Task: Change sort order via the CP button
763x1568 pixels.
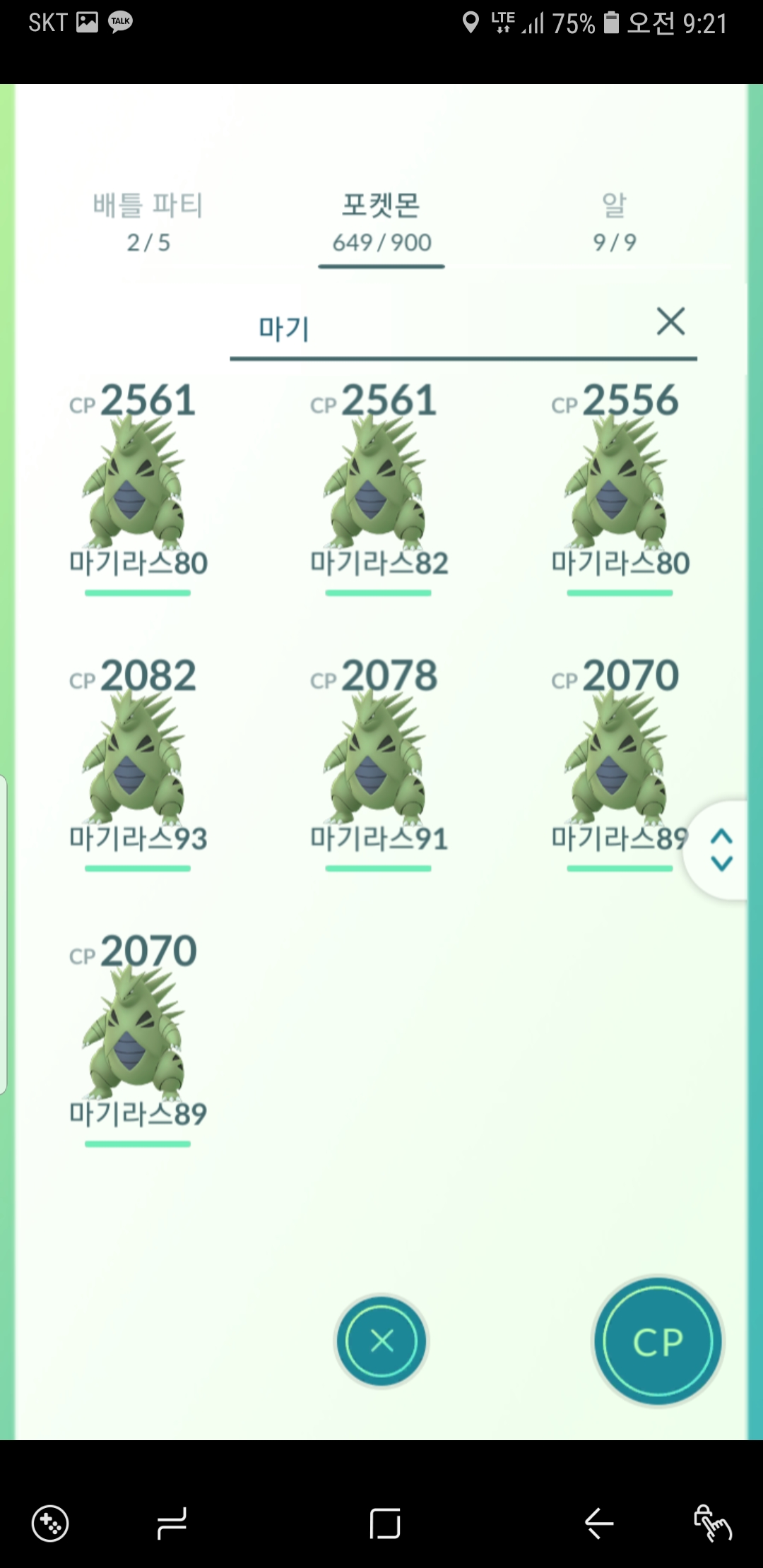Action: (658, 1340)
